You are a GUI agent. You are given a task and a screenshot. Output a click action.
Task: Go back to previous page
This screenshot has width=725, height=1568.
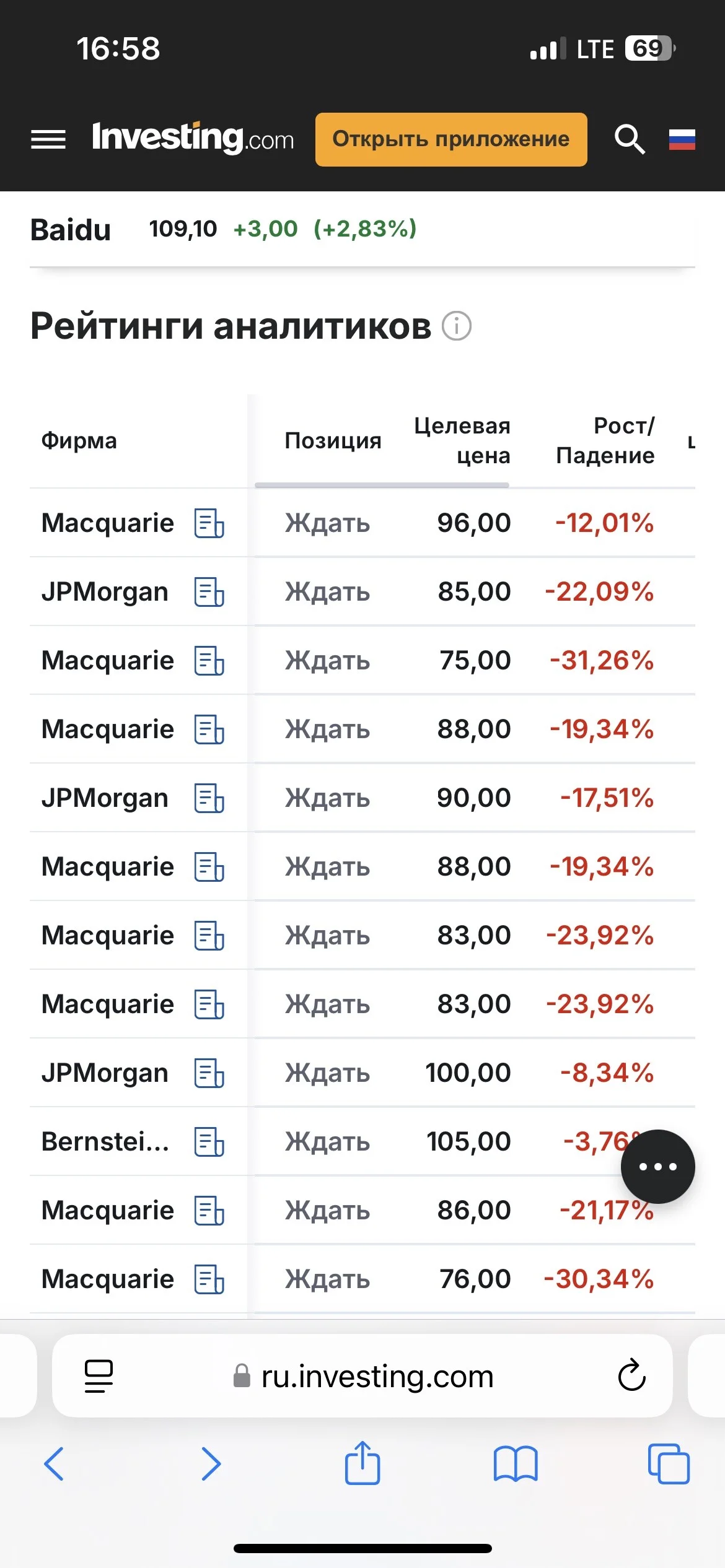(54, 1464)
